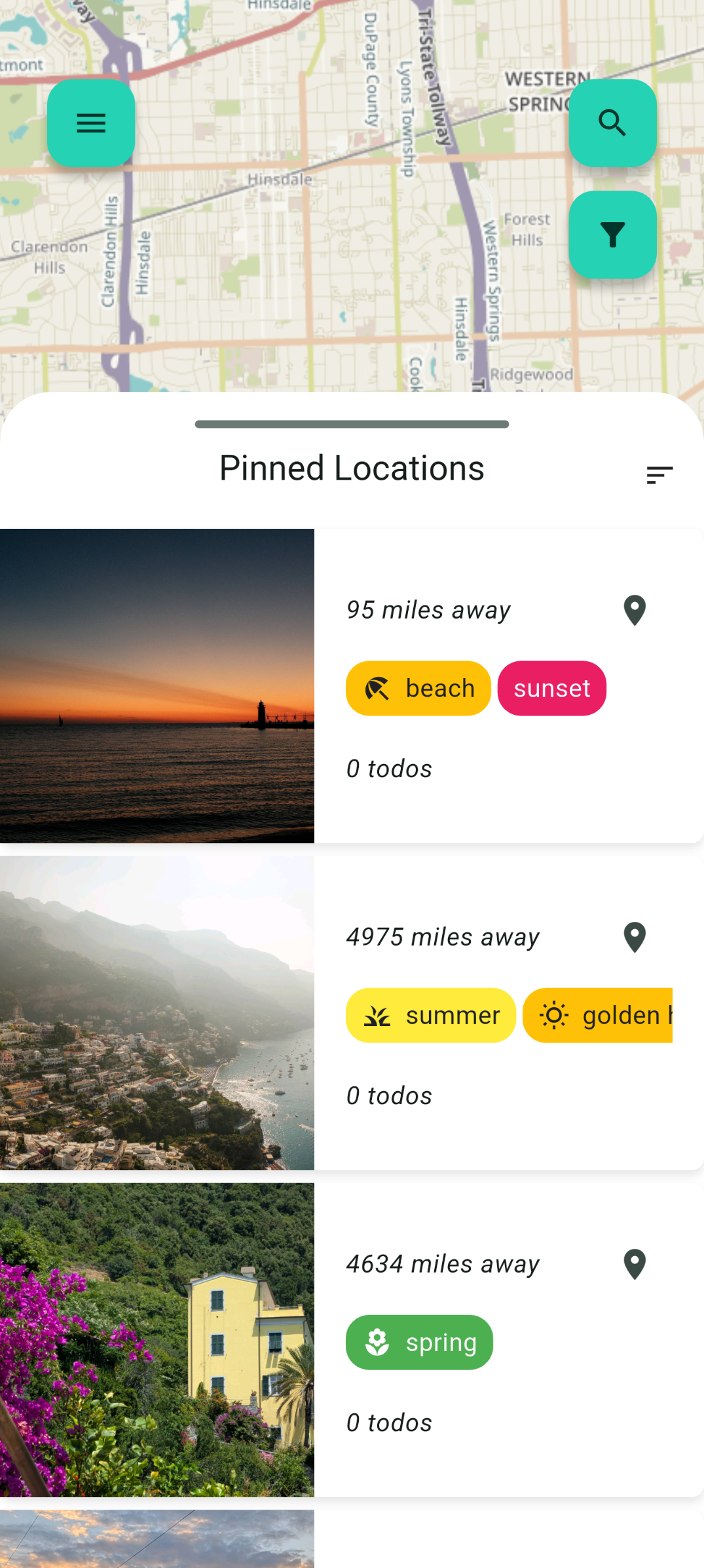Image resolution: width=704 pixels, height=1568 pixels.
Task: Show the 95 miles away location on map
Action: point(634,610)
